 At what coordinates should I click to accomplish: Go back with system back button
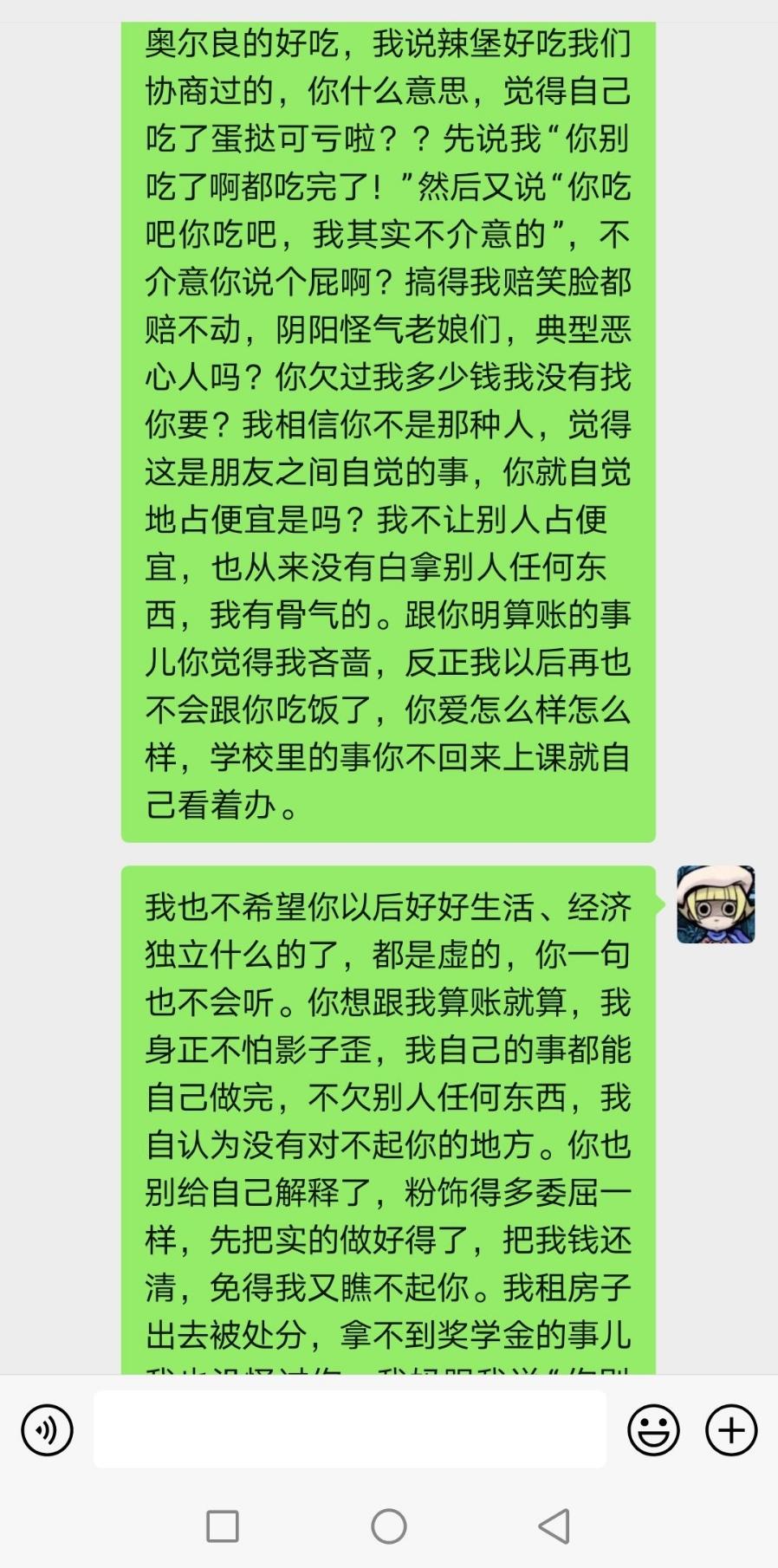pyautogui.click(x=554, y=1526)
